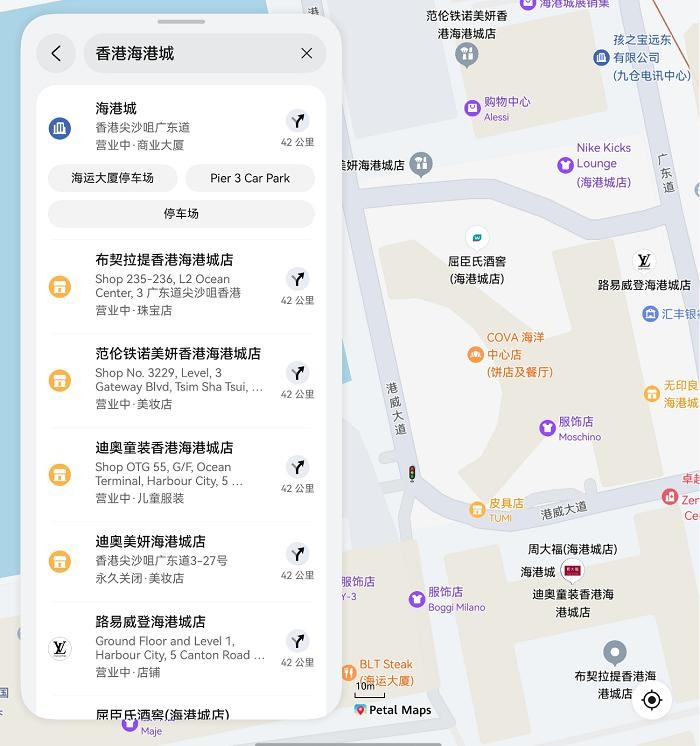Open the 范伦铁诺美妍香港海港城店 result
This screenshot has height=746, width=700.
[170, 378]
